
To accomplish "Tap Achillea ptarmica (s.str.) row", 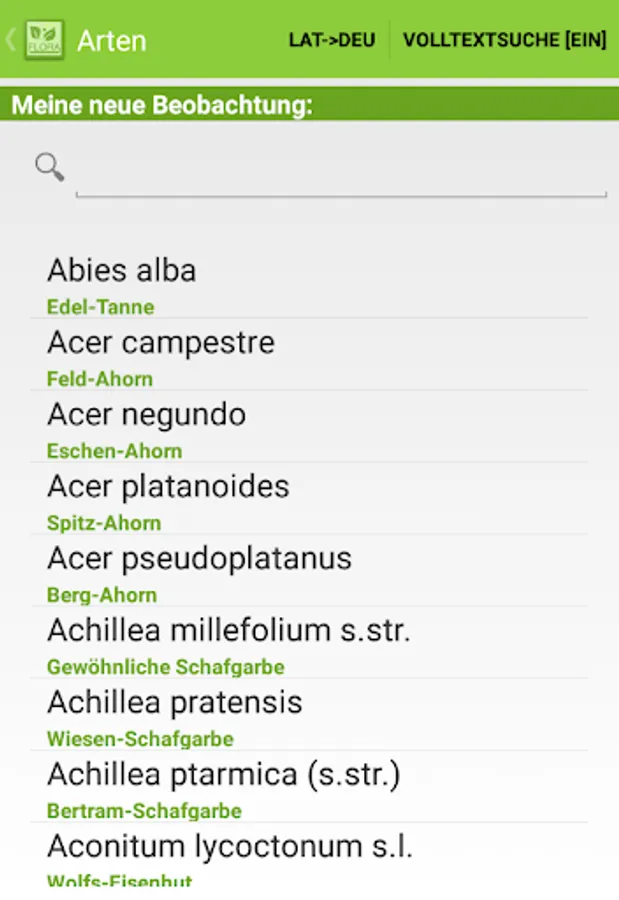I will (308, 787).
